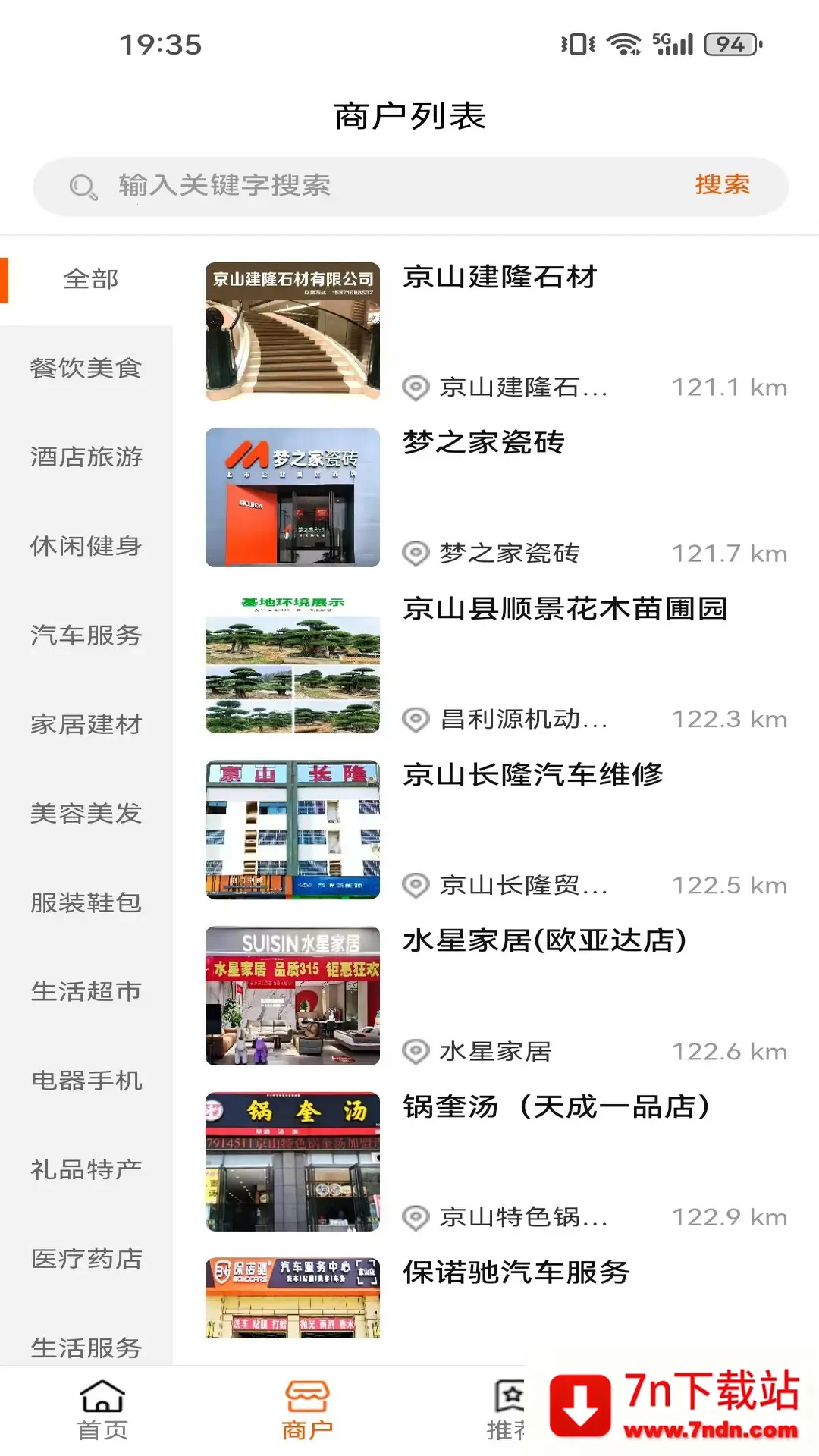This screenshot has height=1456, width=819.
Task: Show 电器手机 merchants
Action: pos(86,1081)
